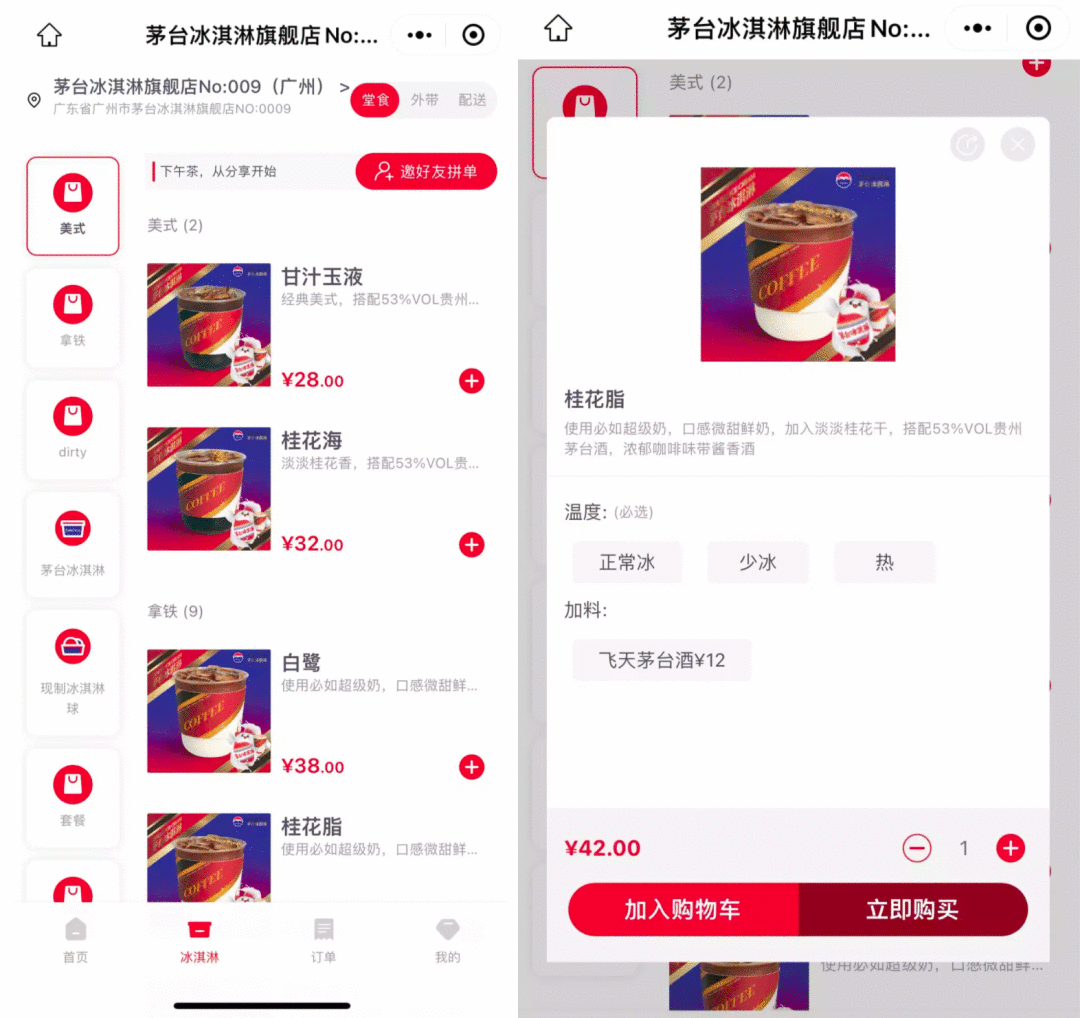Switch to the 我的 tab
Screen dimensions: 1080x1018
[x=447, y=941]
